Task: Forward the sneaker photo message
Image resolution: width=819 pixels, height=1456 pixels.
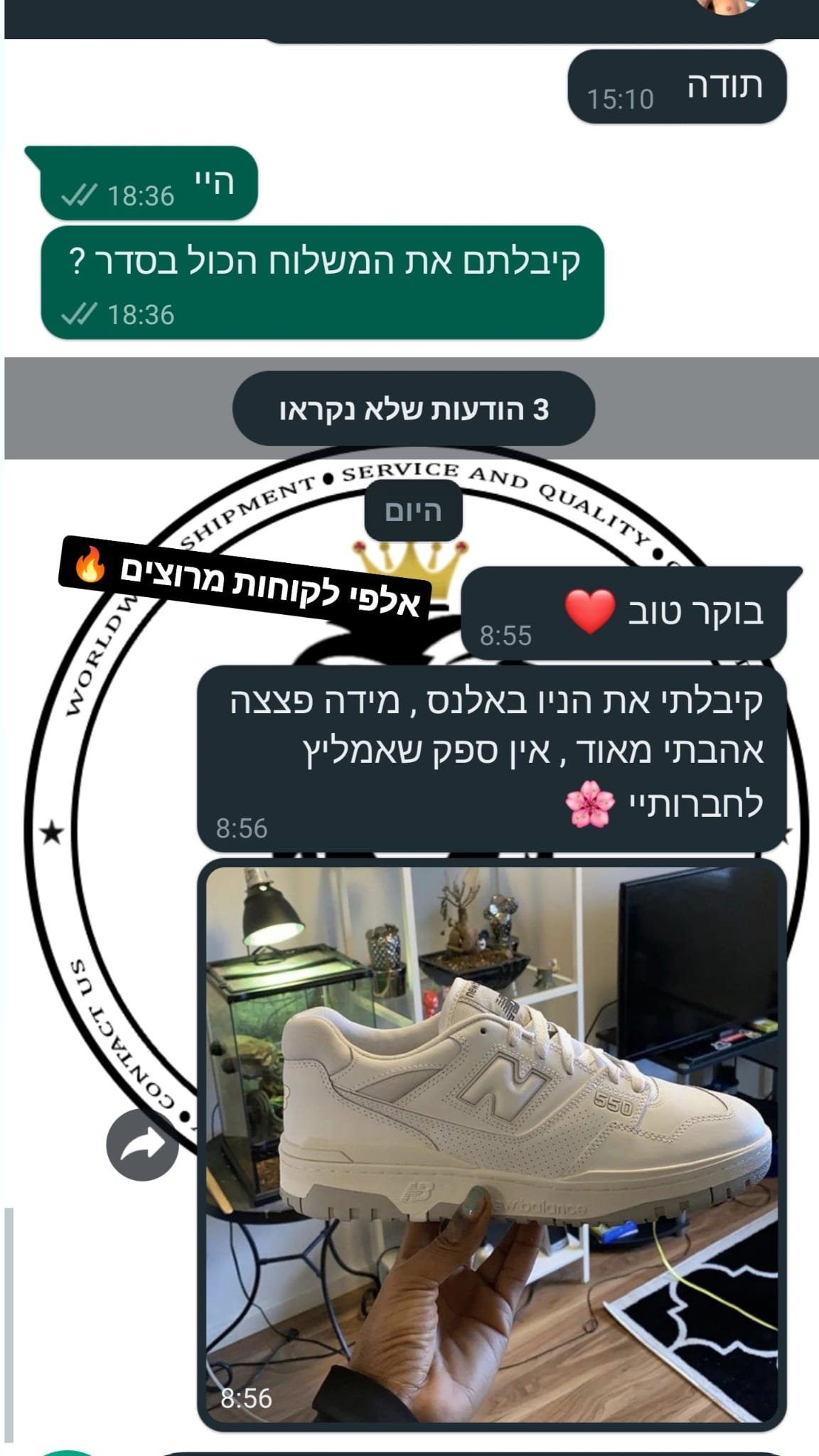Action: point(142,1145)
